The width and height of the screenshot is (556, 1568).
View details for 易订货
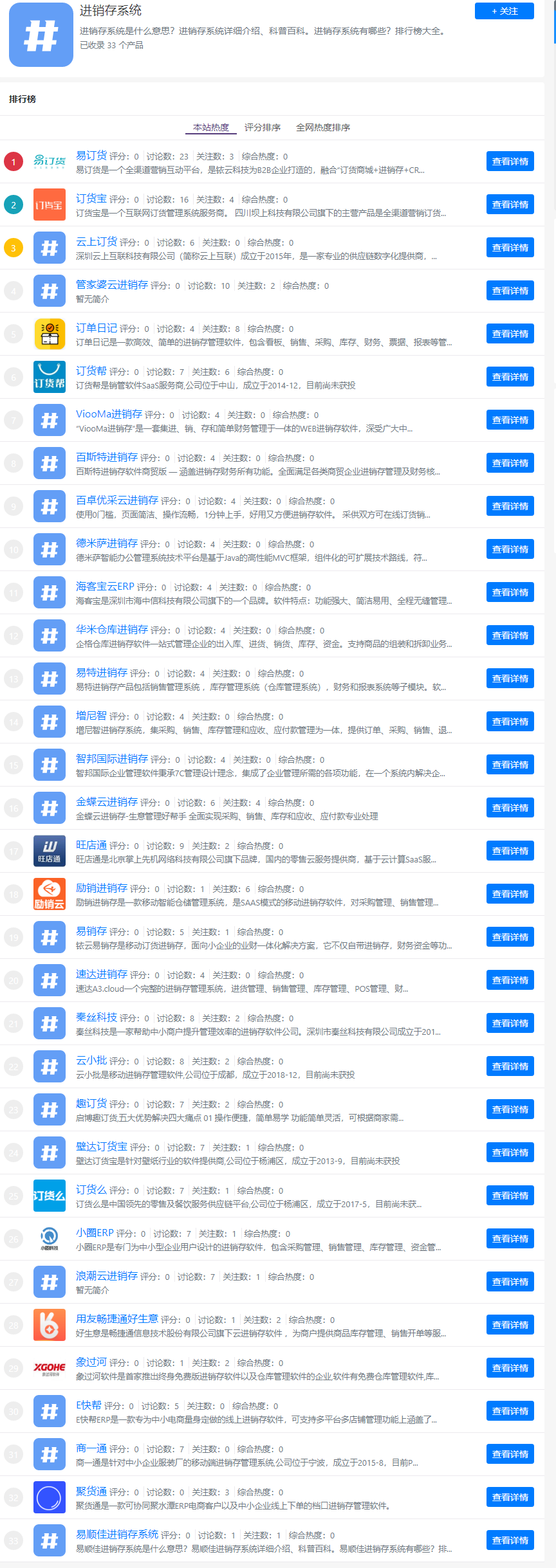[x=510, y=161]
